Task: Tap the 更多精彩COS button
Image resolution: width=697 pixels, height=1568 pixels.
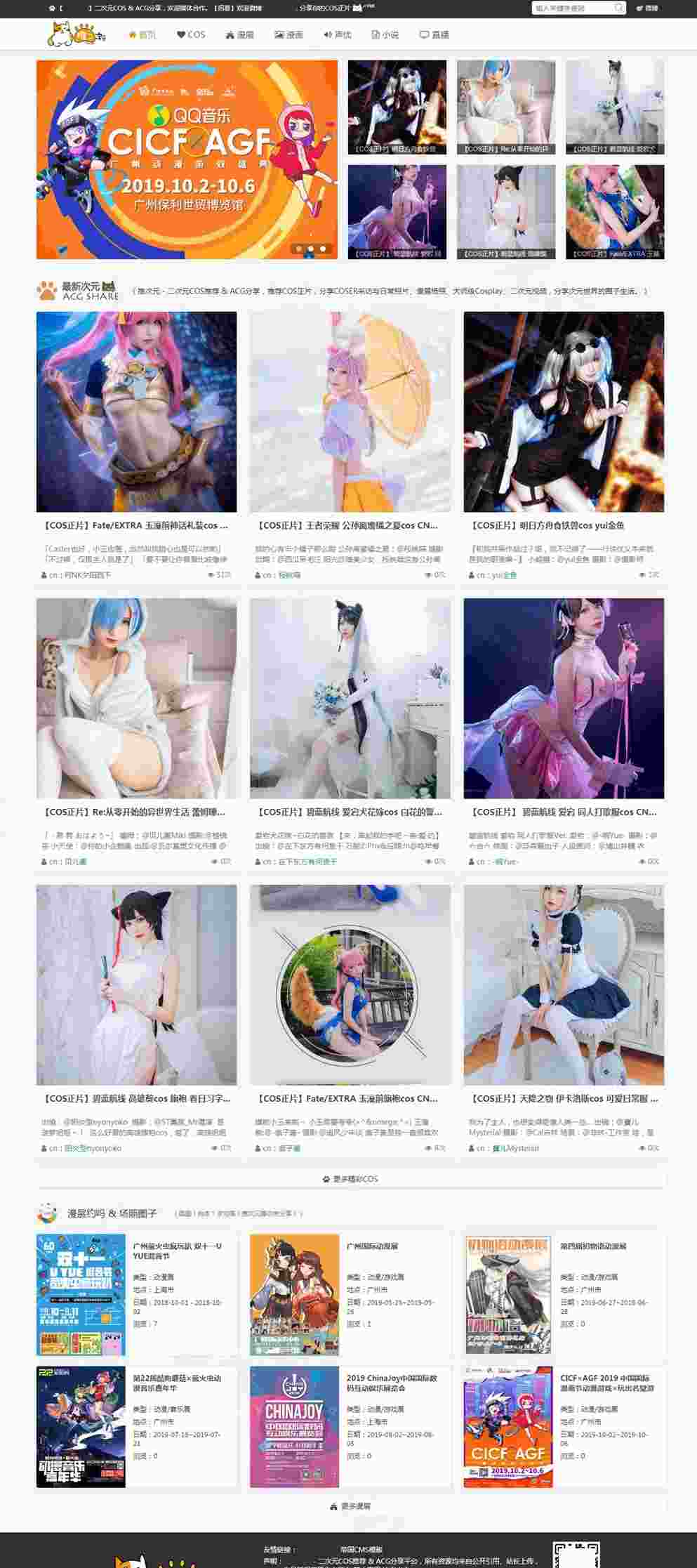Action: (x=350, y=1179)
